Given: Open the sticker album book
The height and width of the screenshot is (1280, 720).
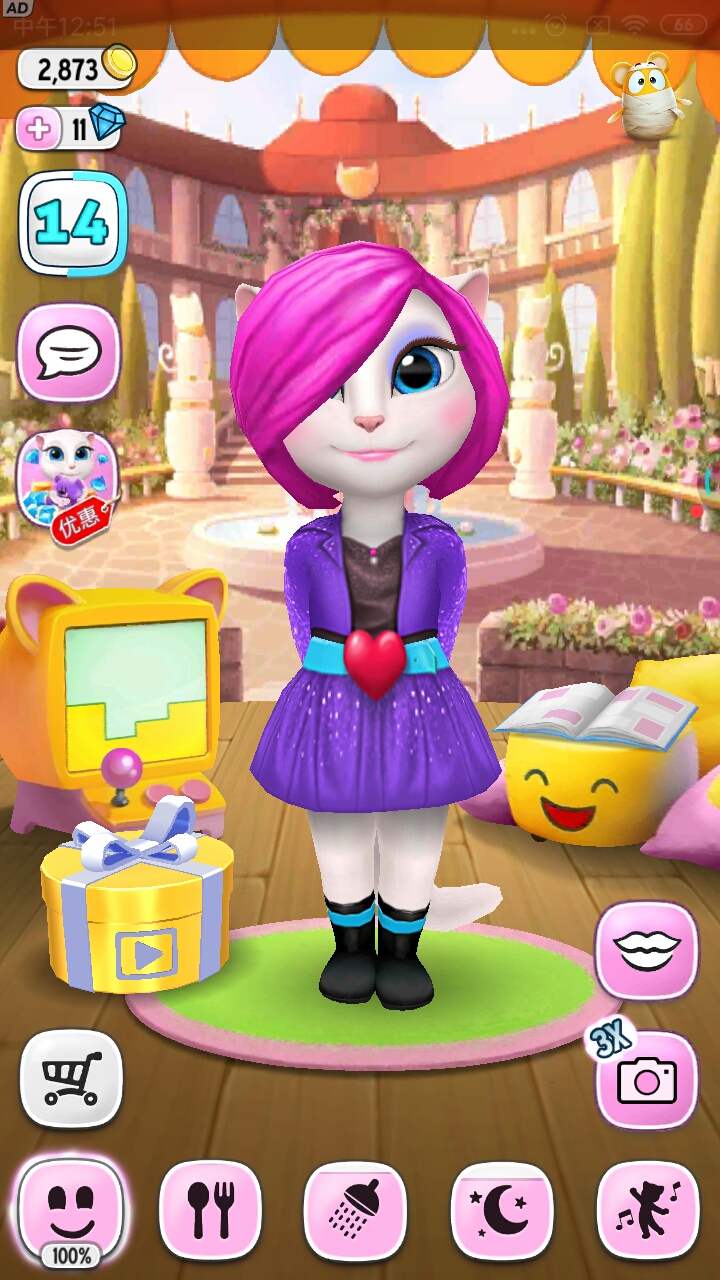Looking at the screenshot, I should (x=597, y=715).
